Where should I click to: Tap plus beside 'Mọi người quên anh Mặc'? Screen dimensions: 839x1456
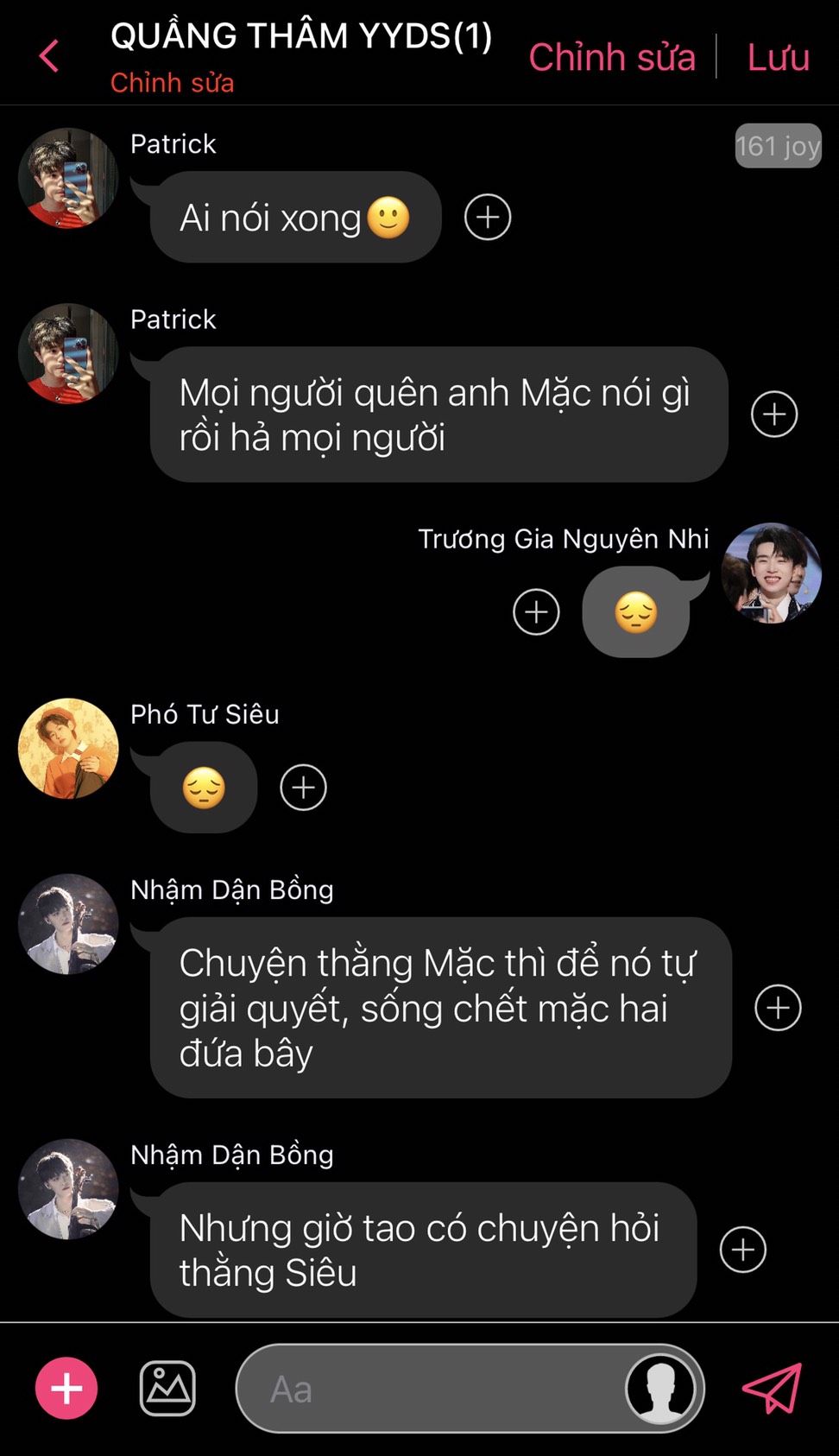coord(774,415)
